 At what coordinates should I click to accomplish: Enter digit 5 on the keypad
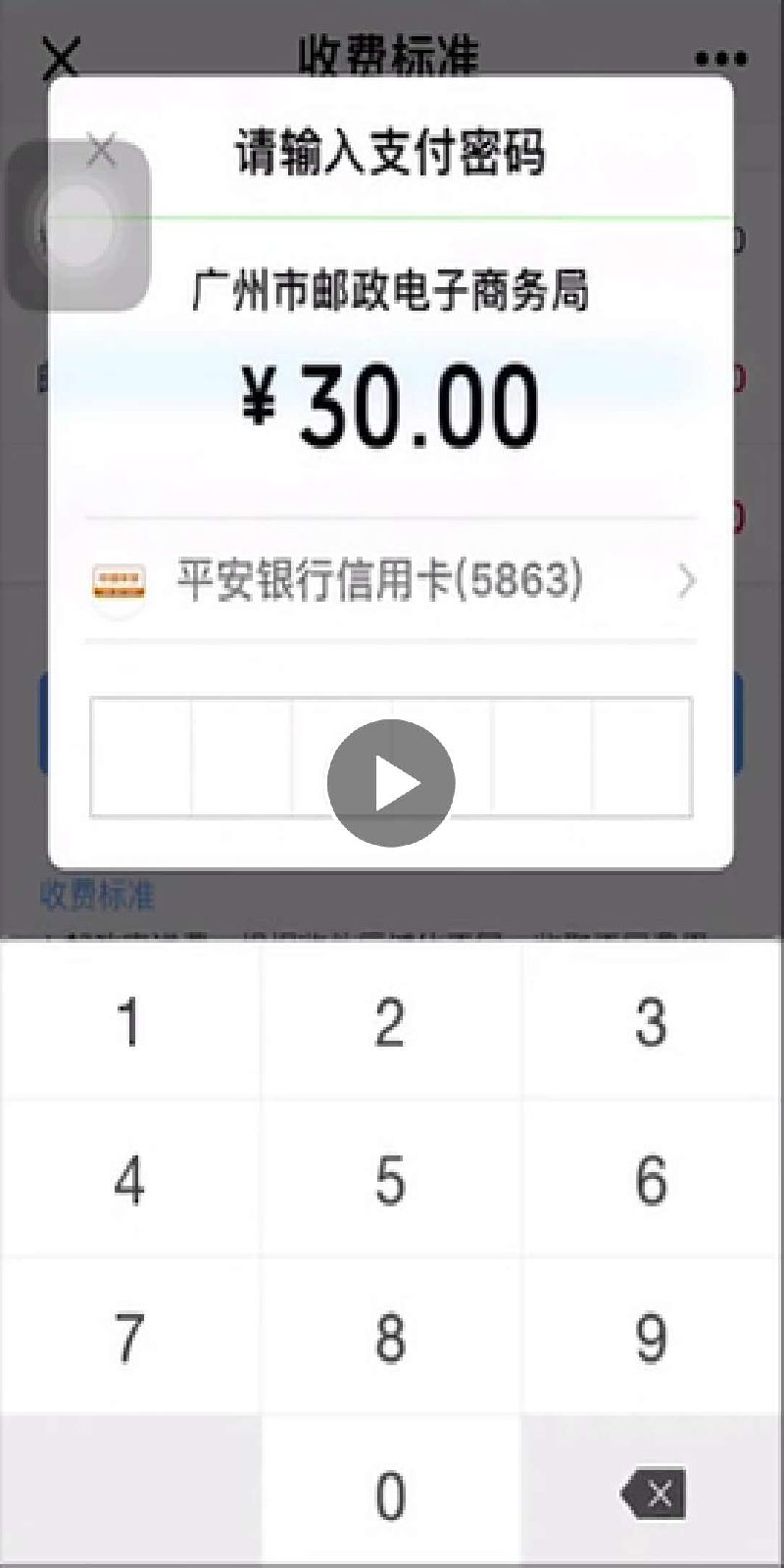[x=390, y=1179]
